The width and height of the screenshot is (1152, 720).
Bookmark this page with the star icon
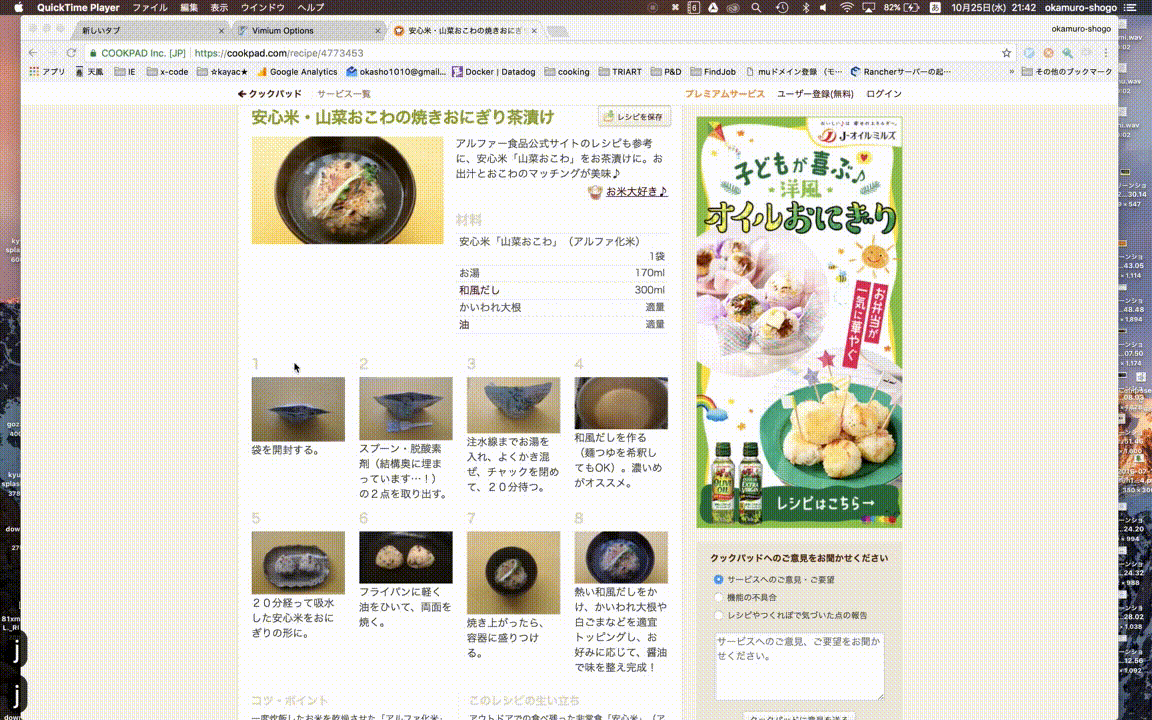click(x=1006, y=53)
